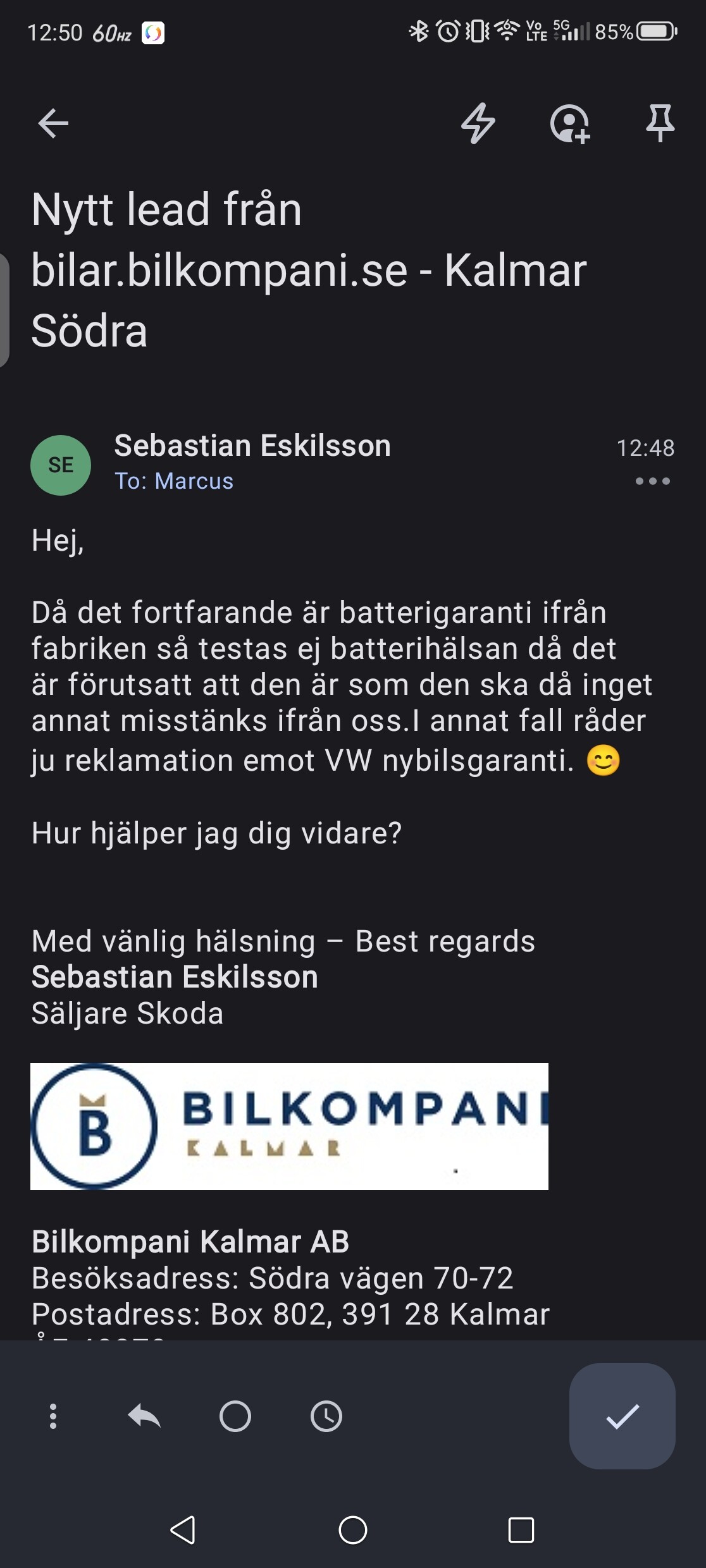
Task: Tap the circle icon in bottom toolbar
Action: tap(235, 1416)
